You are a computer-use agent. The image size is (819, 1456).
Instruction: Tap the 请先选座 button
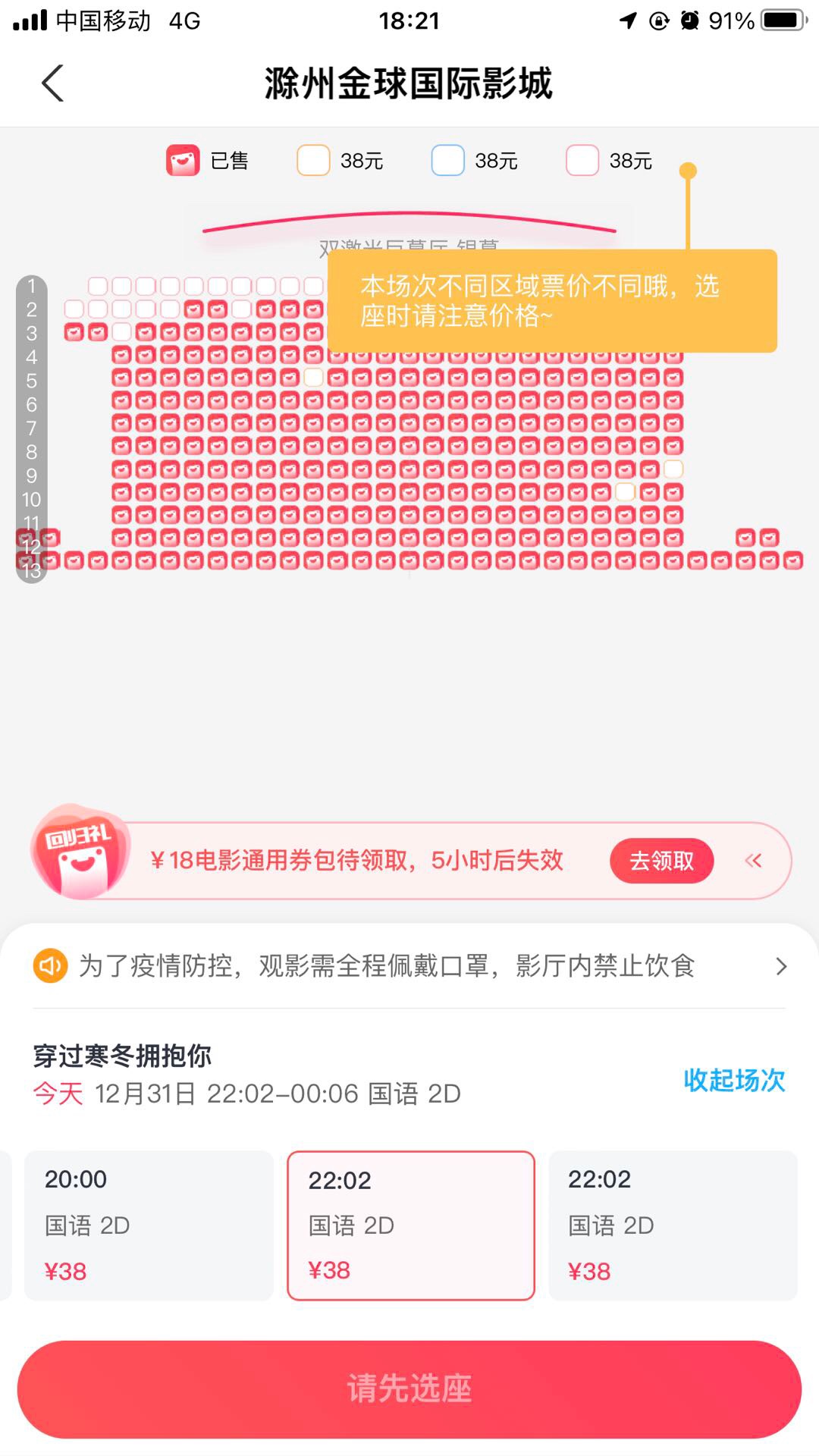(x=409, y=1389)
